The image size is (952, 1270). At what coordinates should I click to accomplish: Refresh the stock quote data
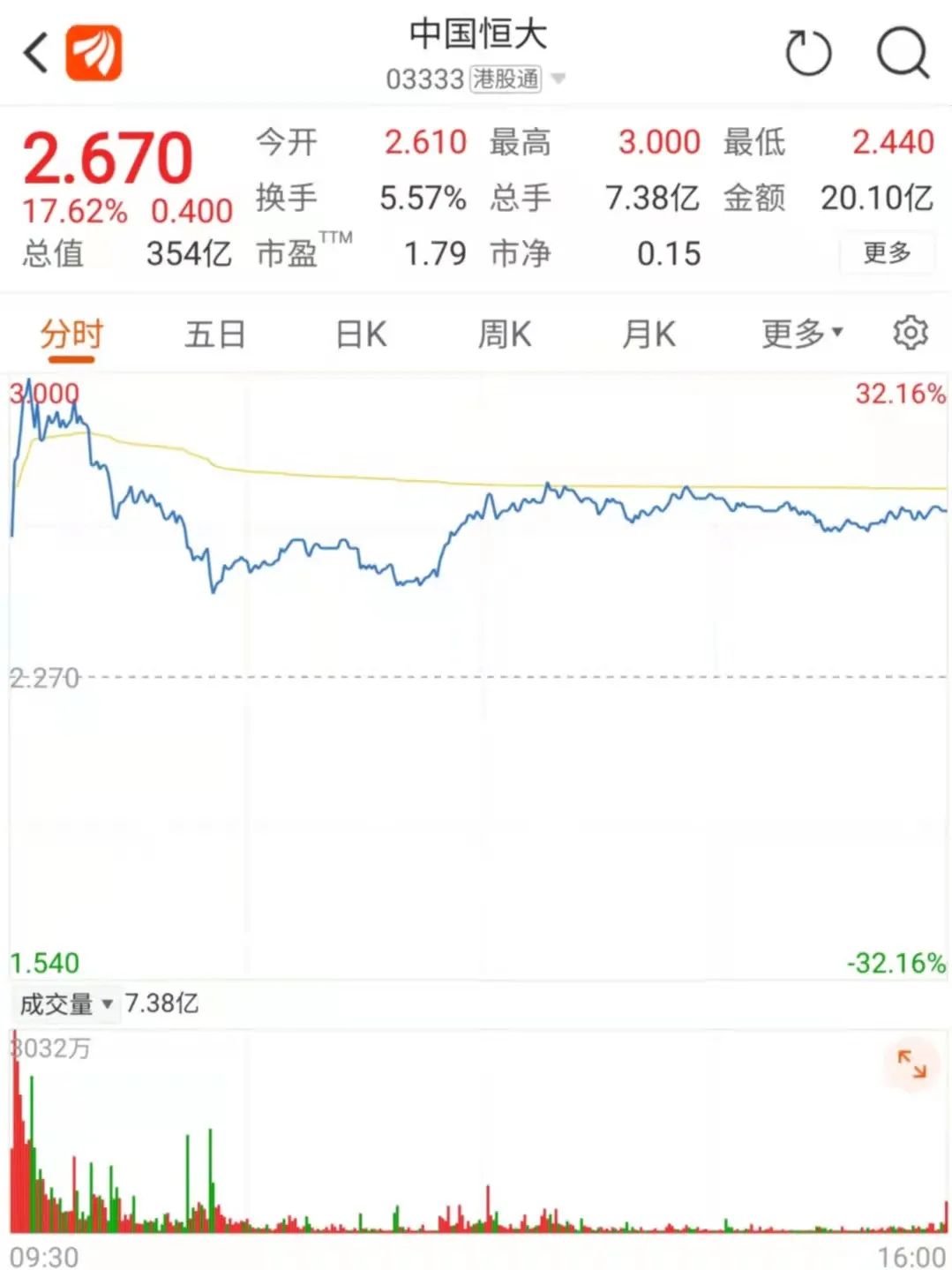tap(807, 55)
